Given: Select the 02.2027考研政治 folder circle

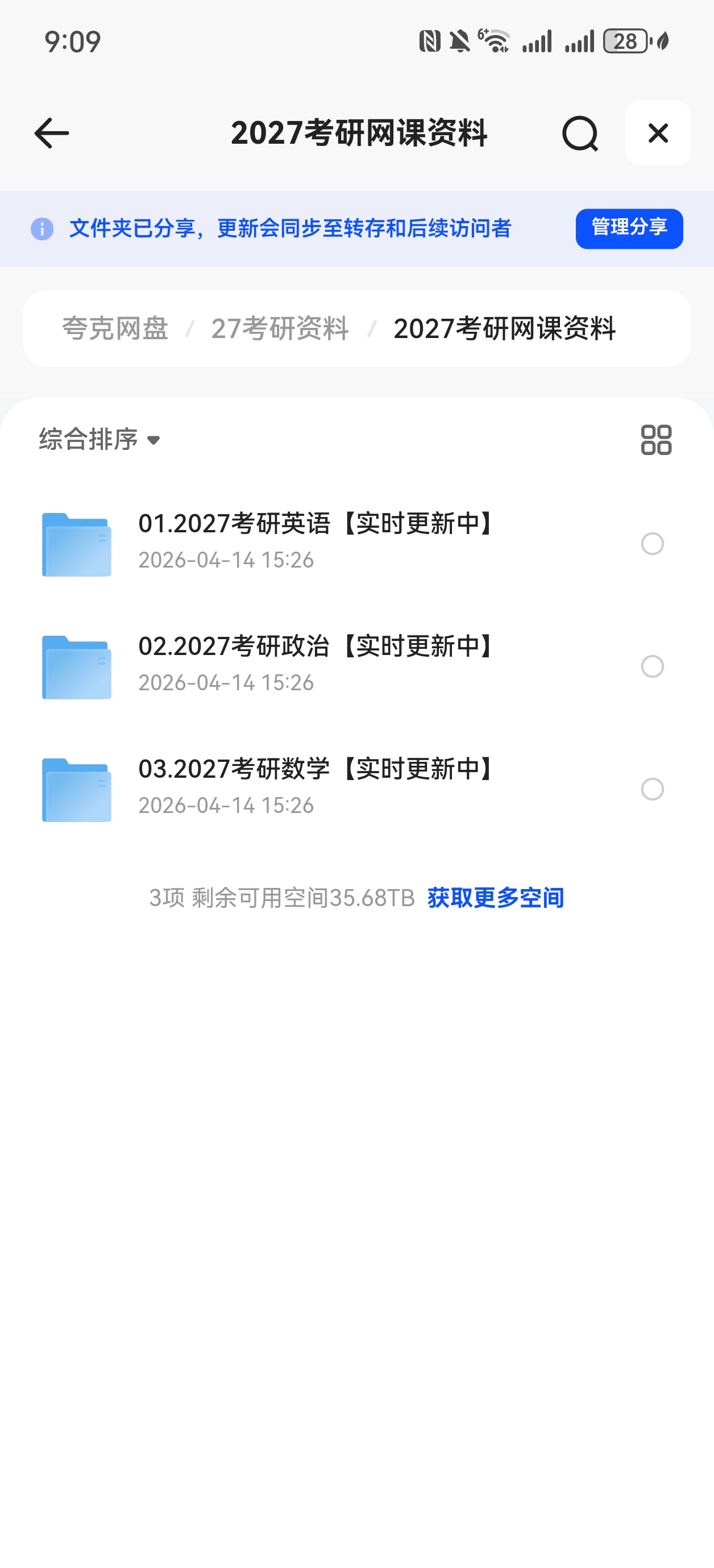Looking at the screenshot, I should pos(652,666).
